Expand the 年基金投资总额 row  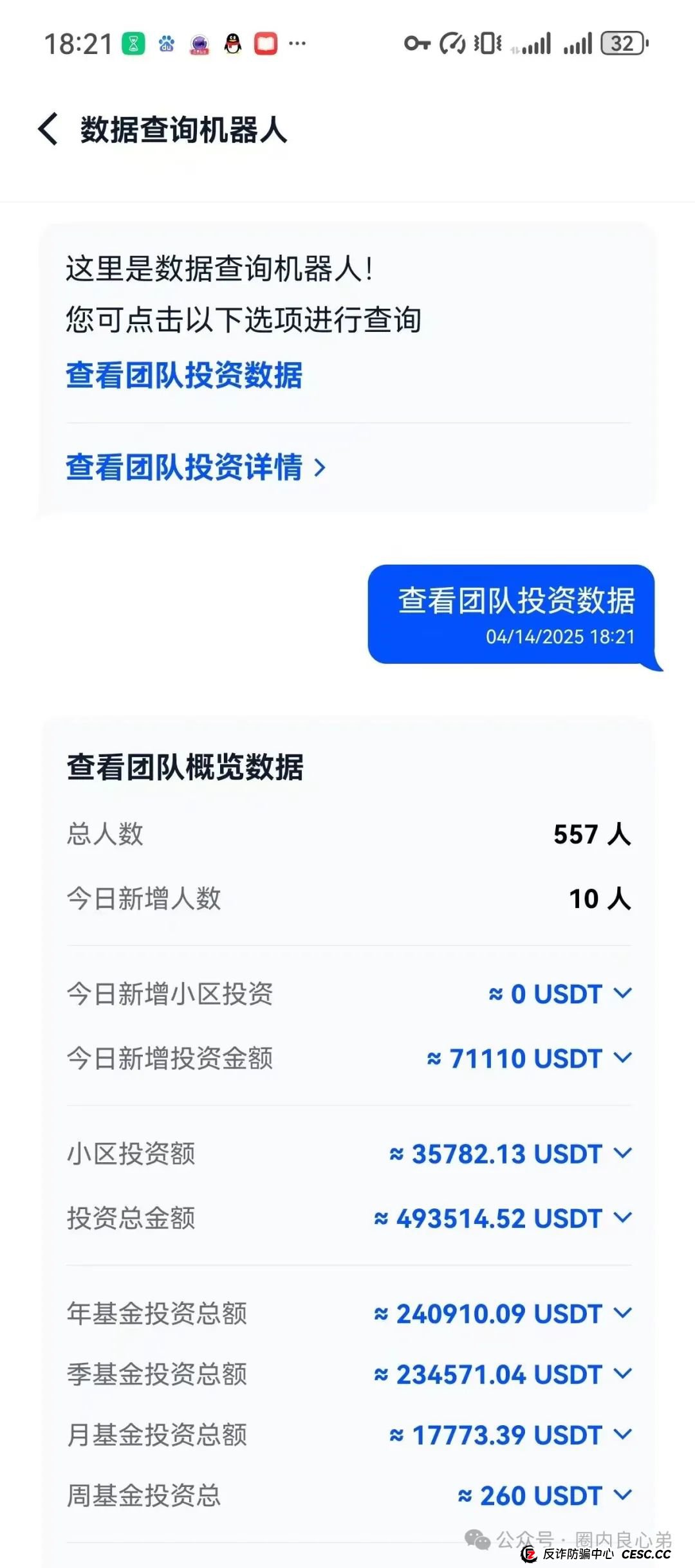(x=622, y=1314)
